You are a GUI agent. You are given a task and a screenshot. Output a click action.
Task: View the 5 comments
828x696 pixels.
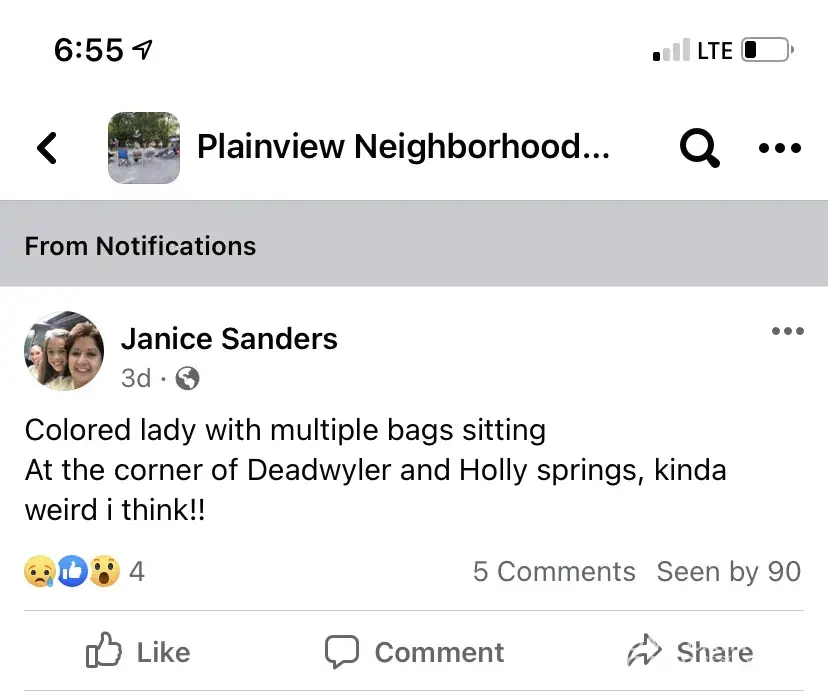[554, 571]
